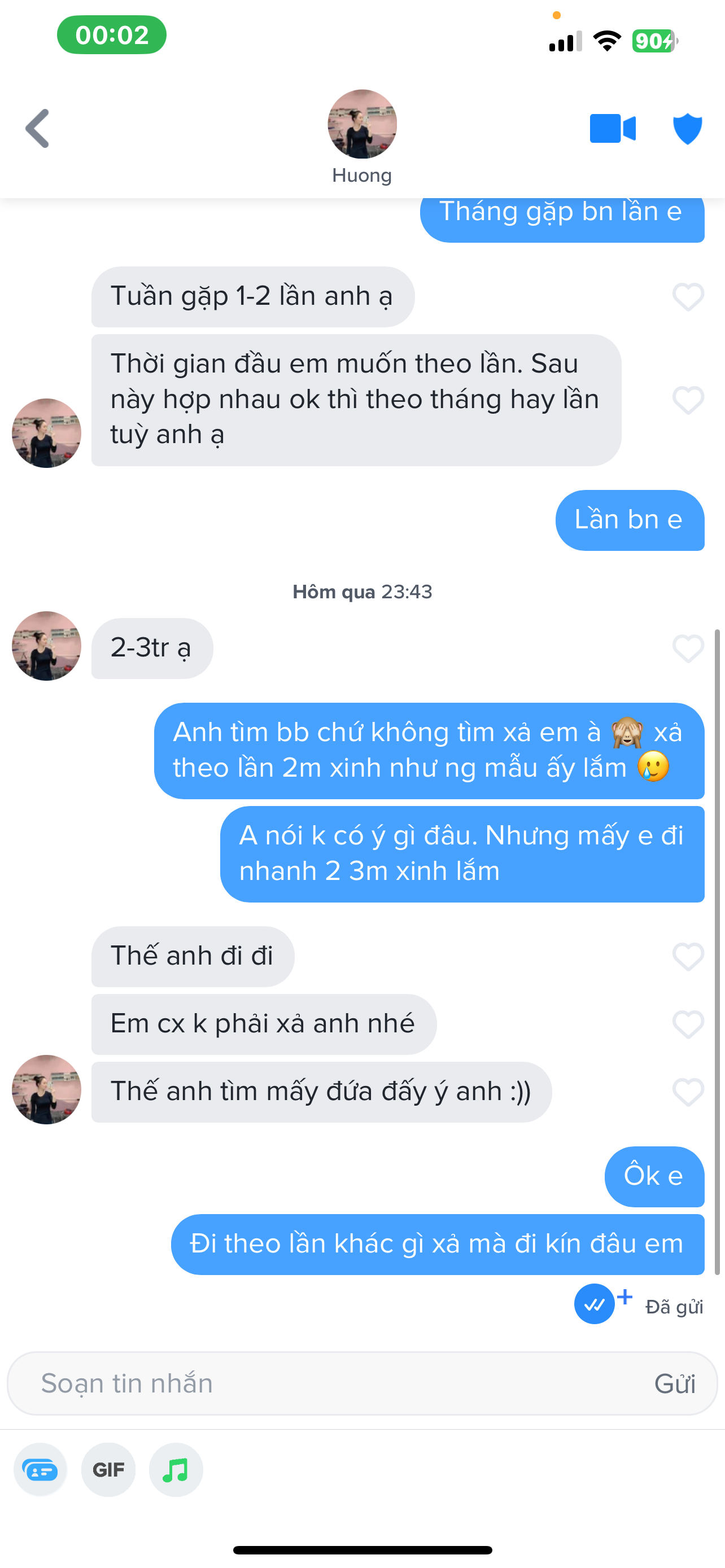The height and width of the screenshot is (1568, 725).
Task: Open the GIF picker
Action: 108,1470
